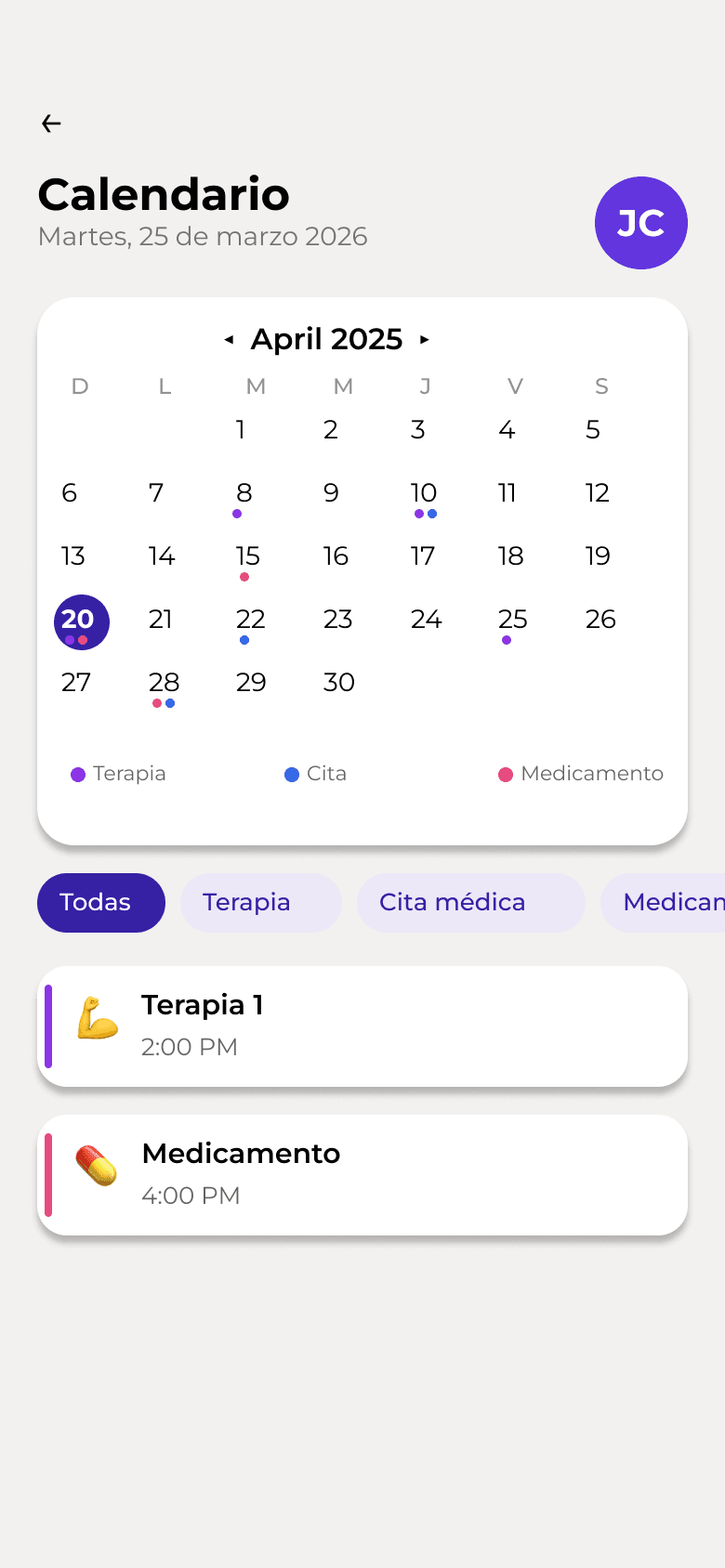Screen dimensions: 725x1568
Task: Click the purple event dot under day 25
Action: tap(507, 639)
